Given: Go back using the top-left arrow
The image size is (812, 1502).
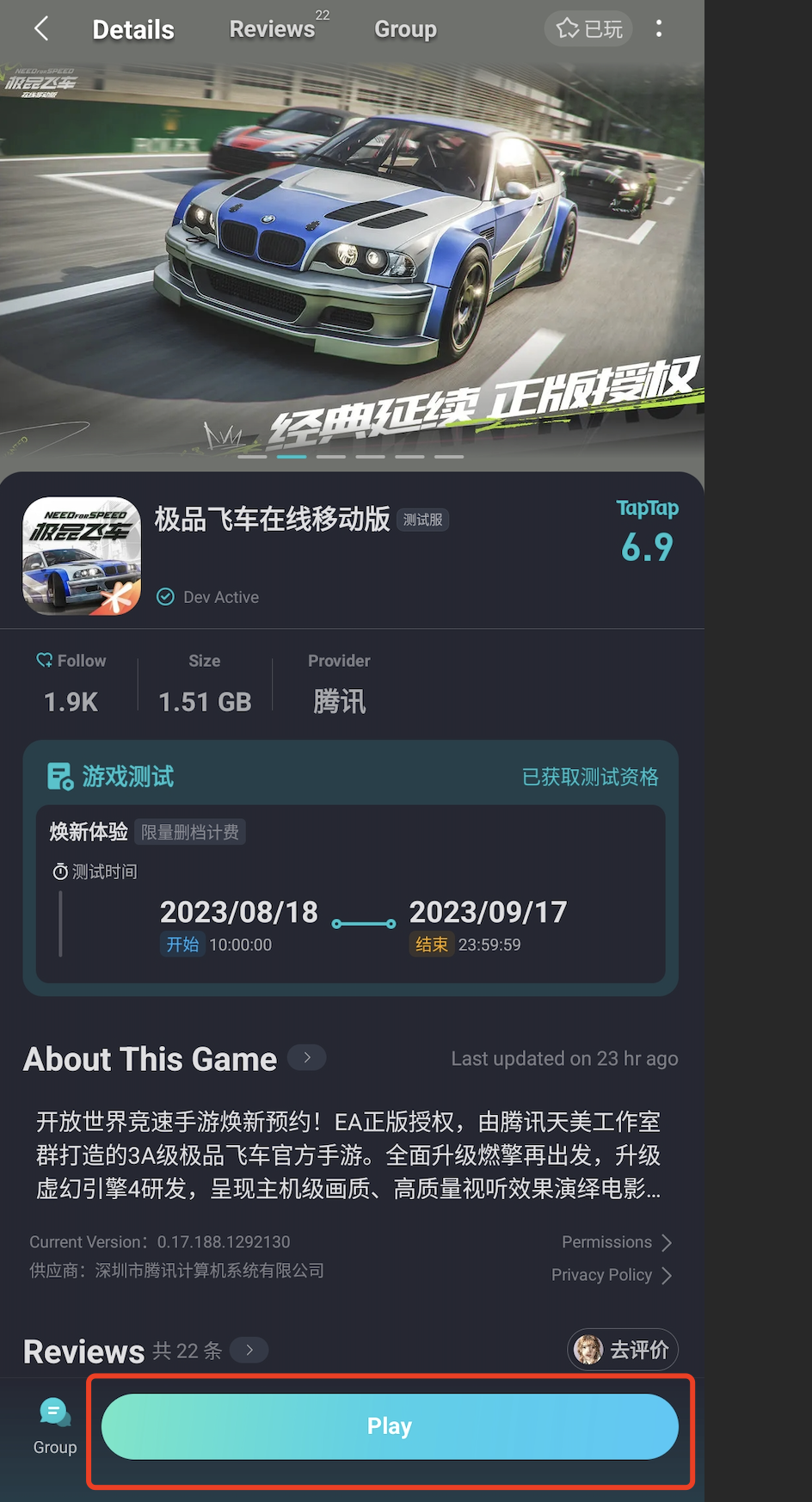Looking at the screenshot, I should 40,28.
